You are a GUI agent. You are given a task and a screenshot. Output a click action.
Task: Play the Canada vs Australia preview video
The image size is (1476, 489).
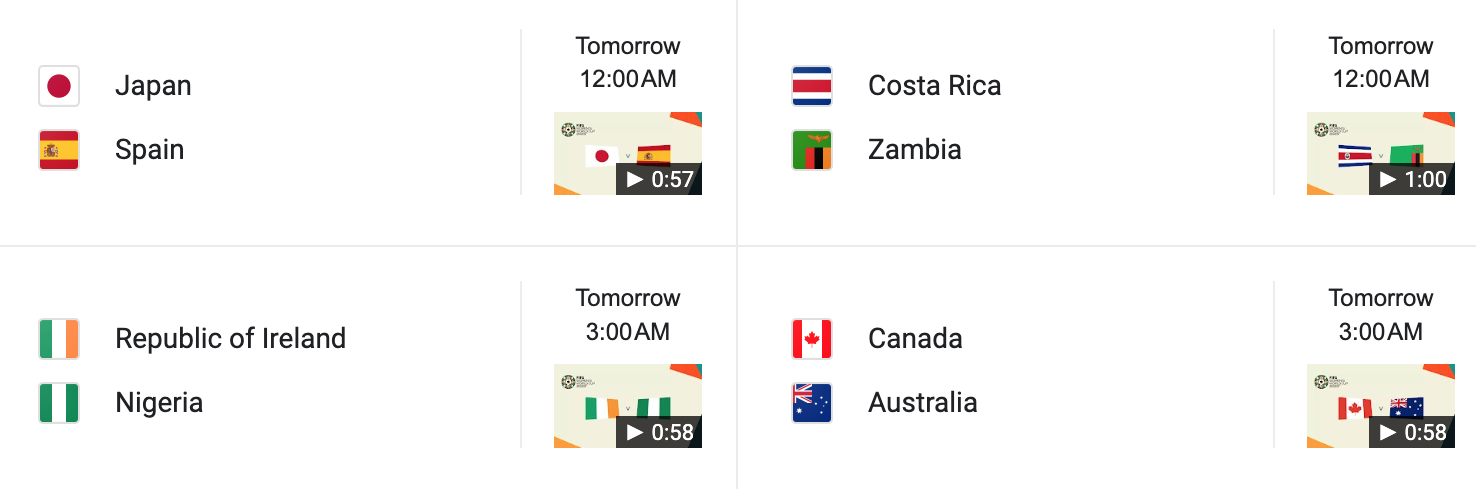(x=1380, y=405)
